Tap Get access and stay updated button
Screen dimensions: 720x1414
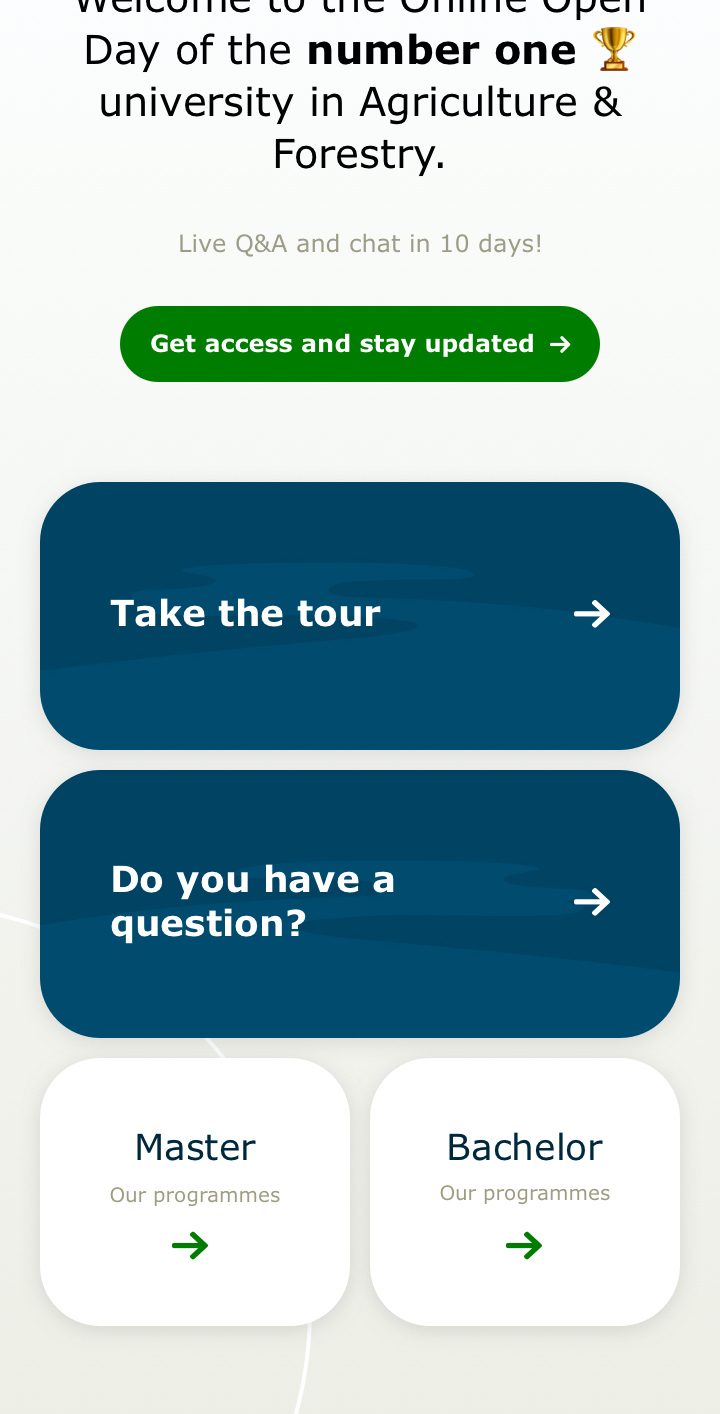(360, 344)
